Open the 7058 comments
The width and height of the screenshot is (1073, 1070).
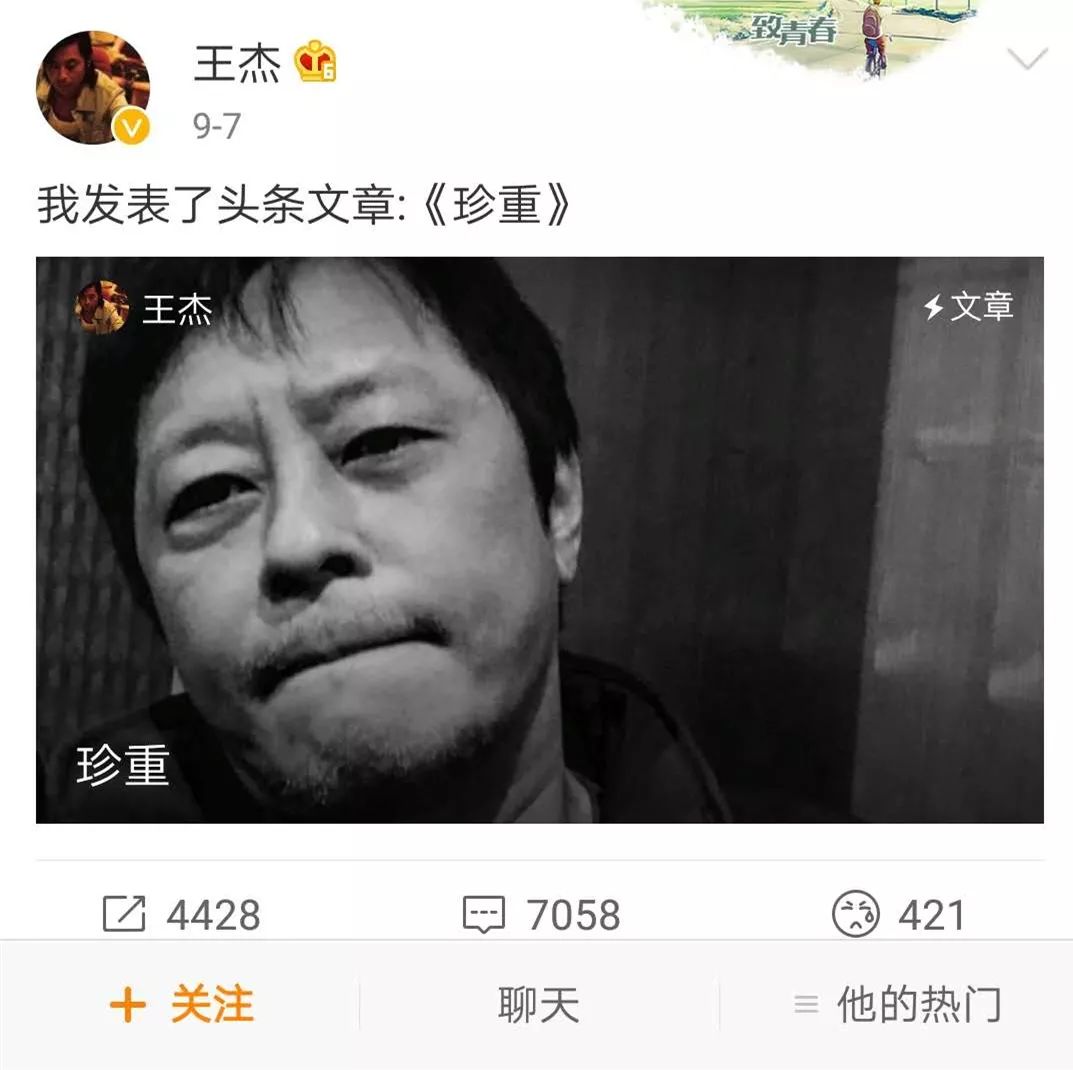point(541,914)
